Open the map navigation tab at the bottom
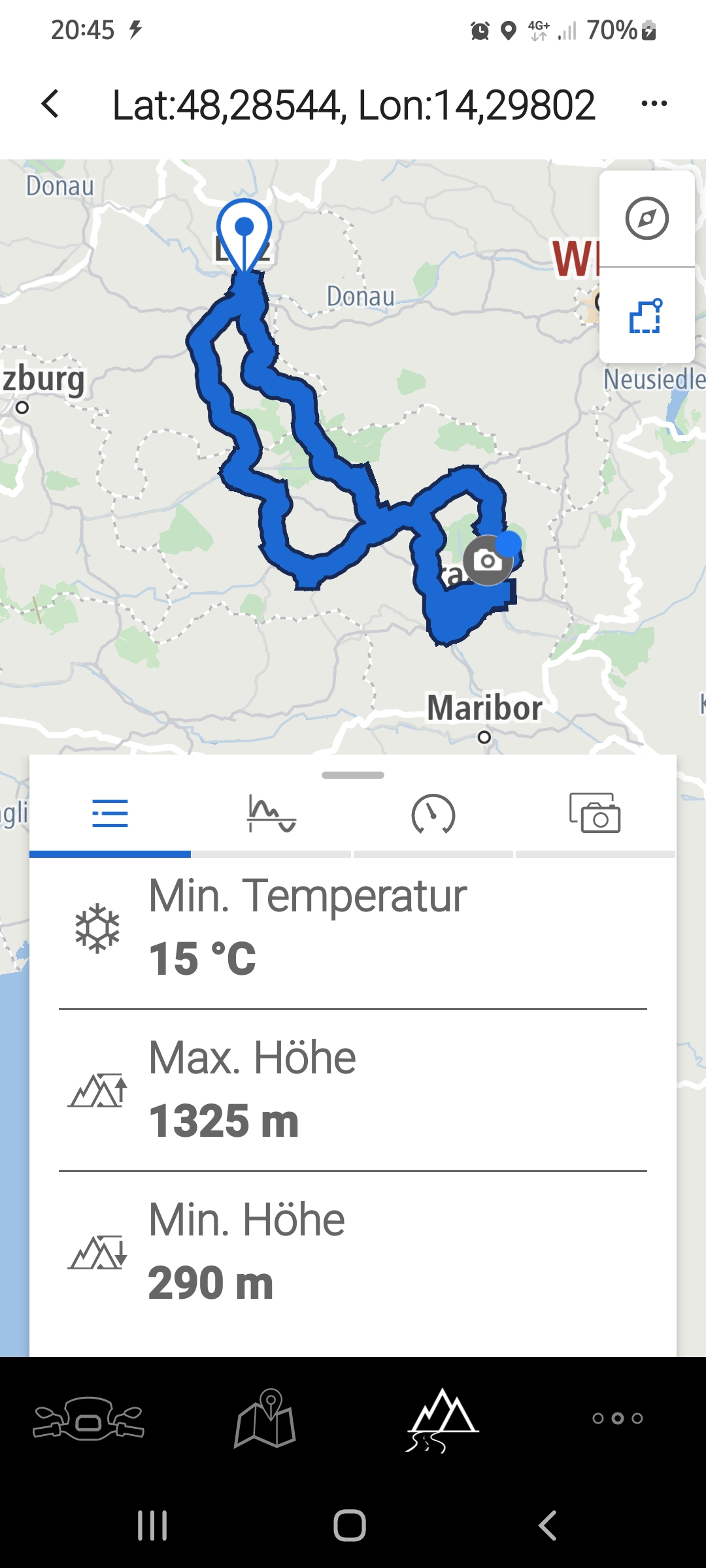This screenshot has width=706, height=1568. (x=265, y=1418)
